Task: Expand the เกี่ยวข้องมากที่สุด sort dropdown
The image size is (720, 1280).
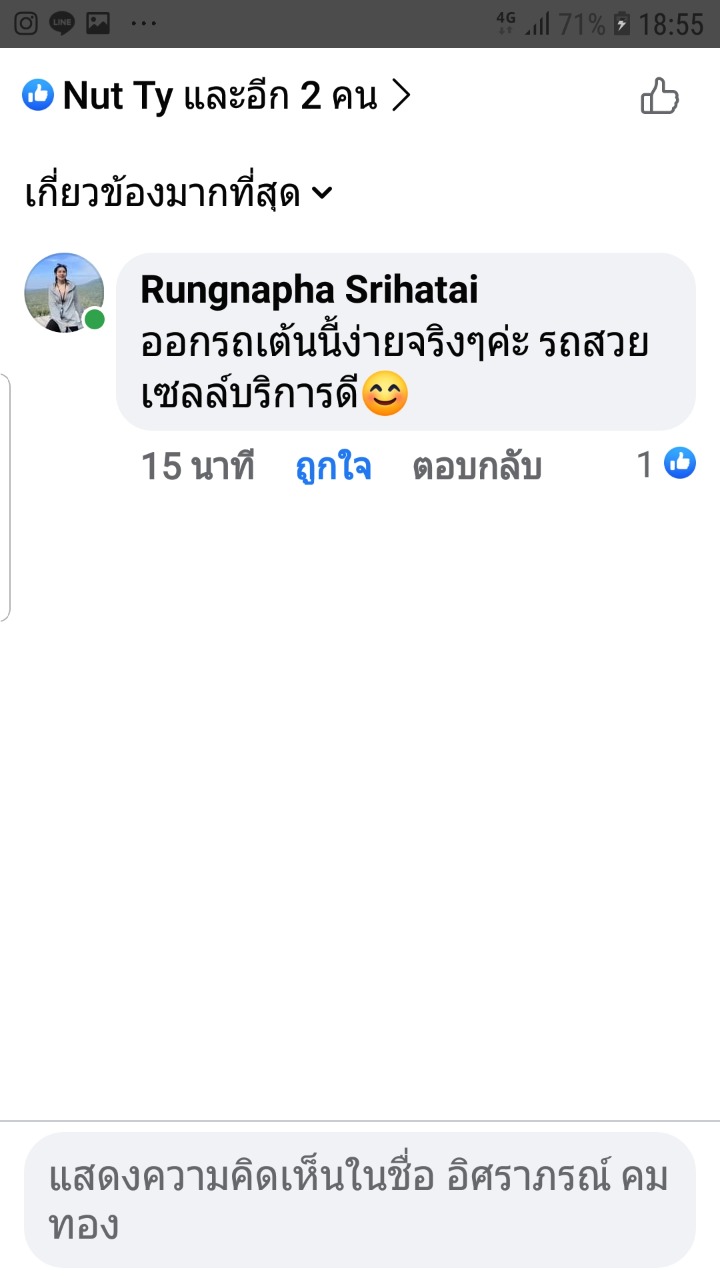Action: [177, 193]
